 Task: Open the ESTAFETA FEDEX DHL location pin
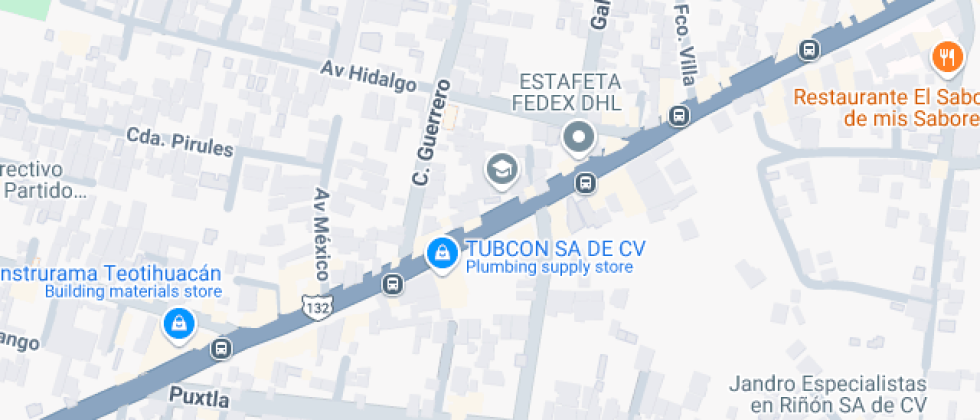[578, 137]
